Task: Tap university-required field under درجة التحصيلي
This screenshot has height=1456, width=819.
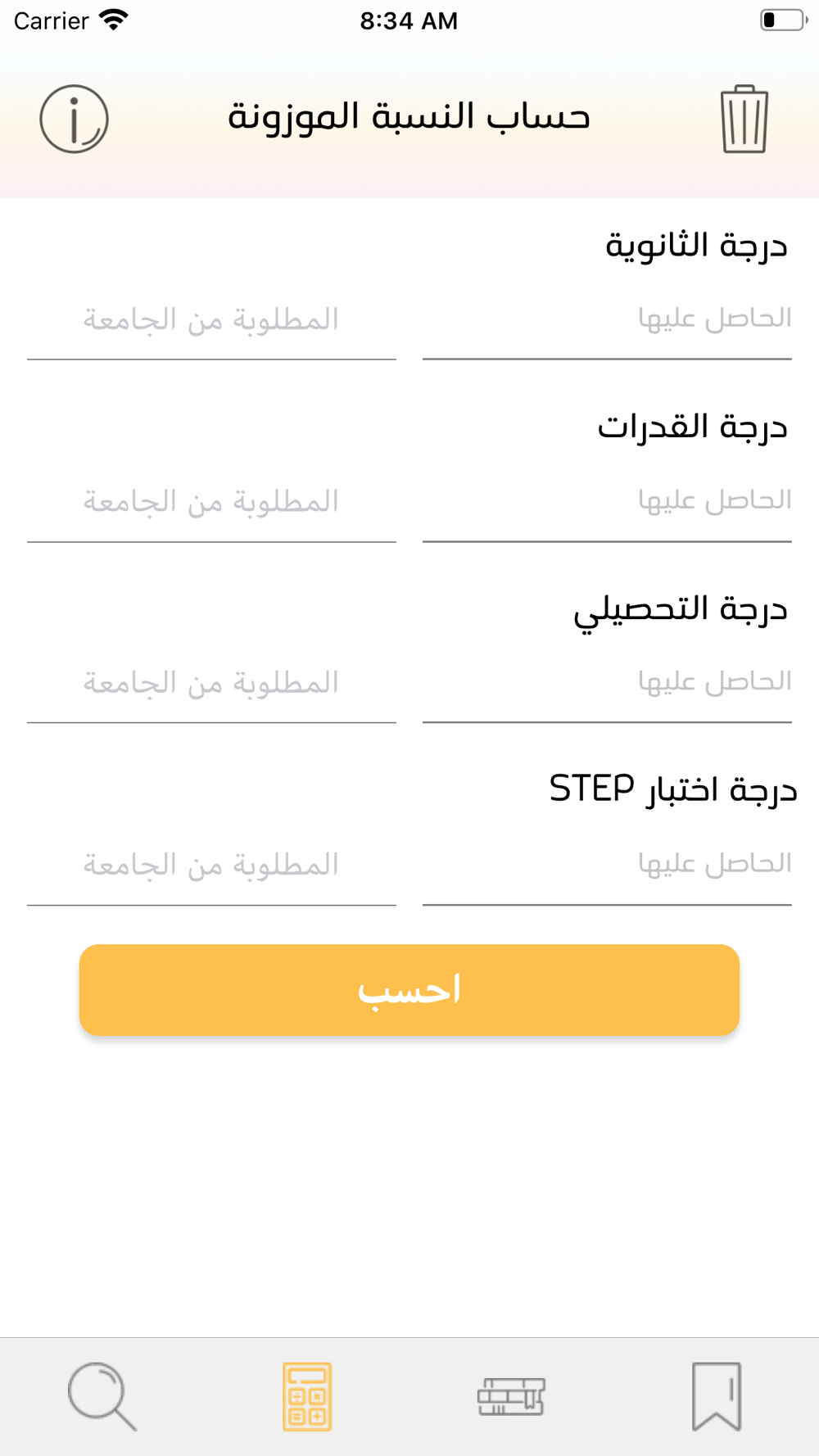Action: [x=211, y=683]
